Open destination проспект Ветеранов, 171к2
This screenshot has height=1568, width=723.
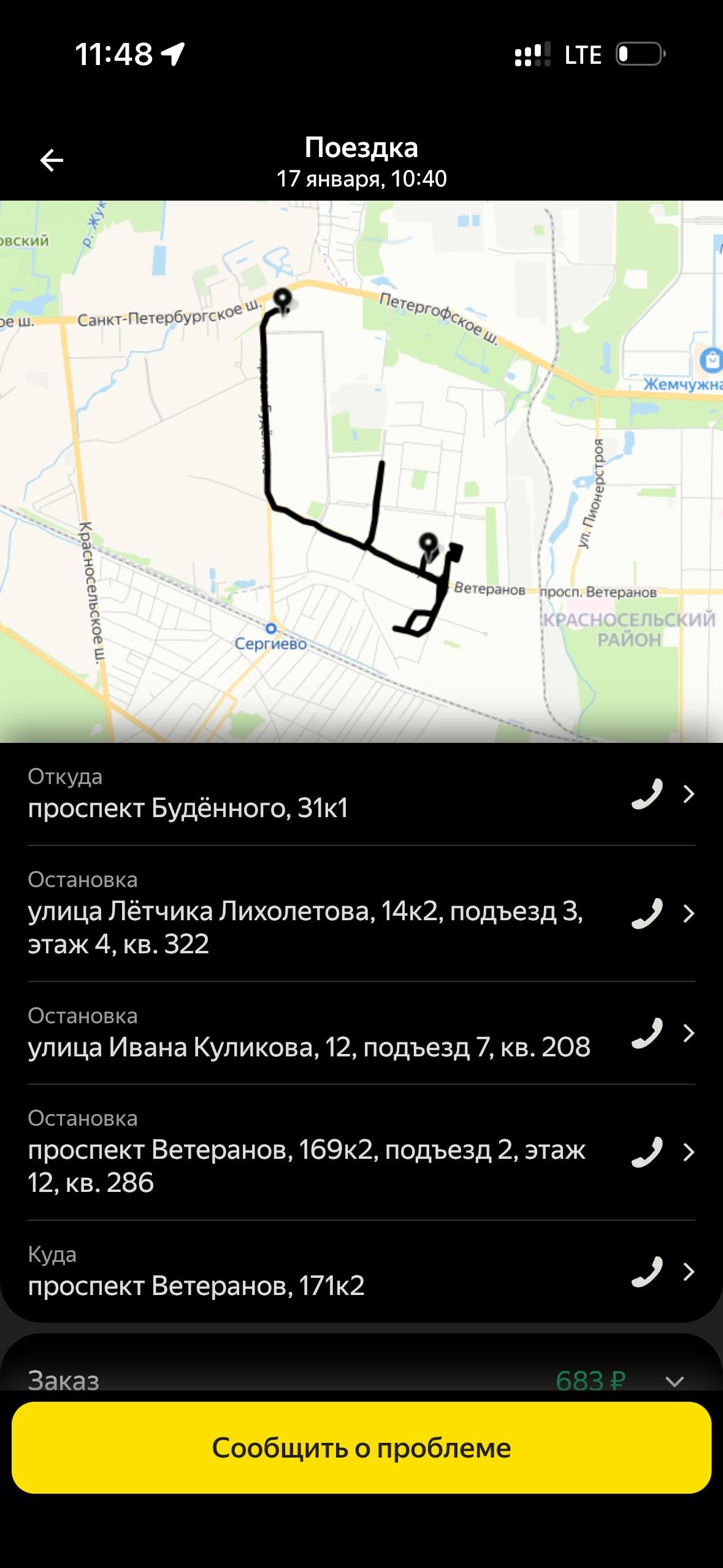689,1272
